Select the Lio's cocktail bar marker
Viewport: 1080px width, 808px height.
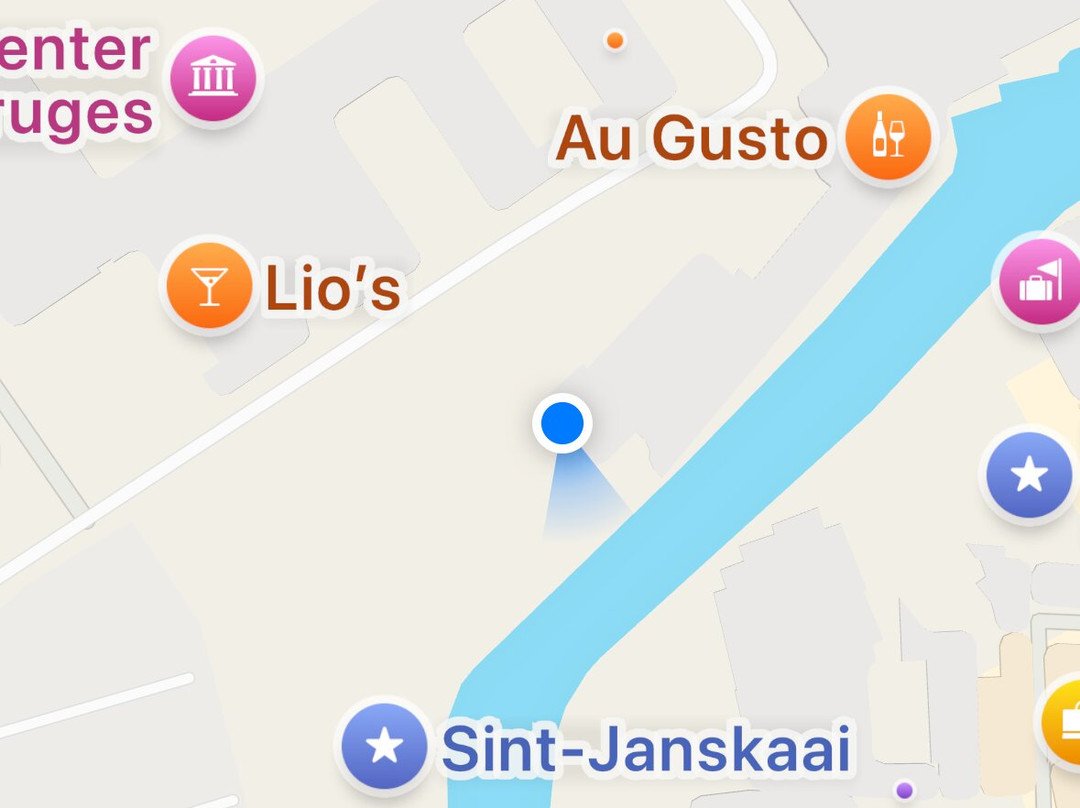[209, 285]
